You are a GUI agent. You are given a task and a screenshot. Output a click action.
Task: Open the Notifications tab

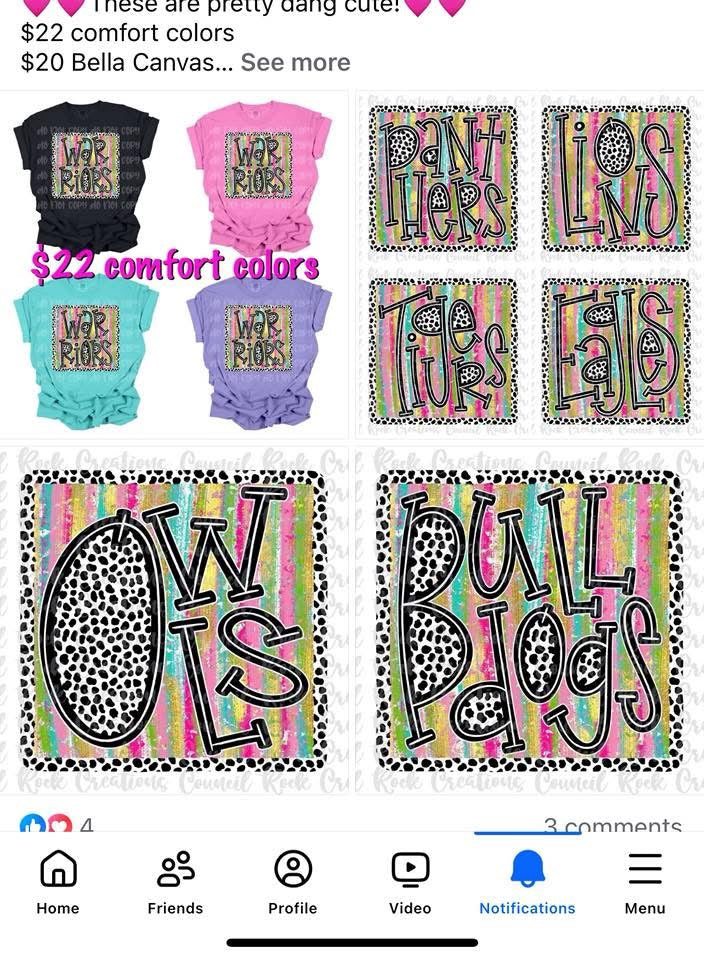527,882
